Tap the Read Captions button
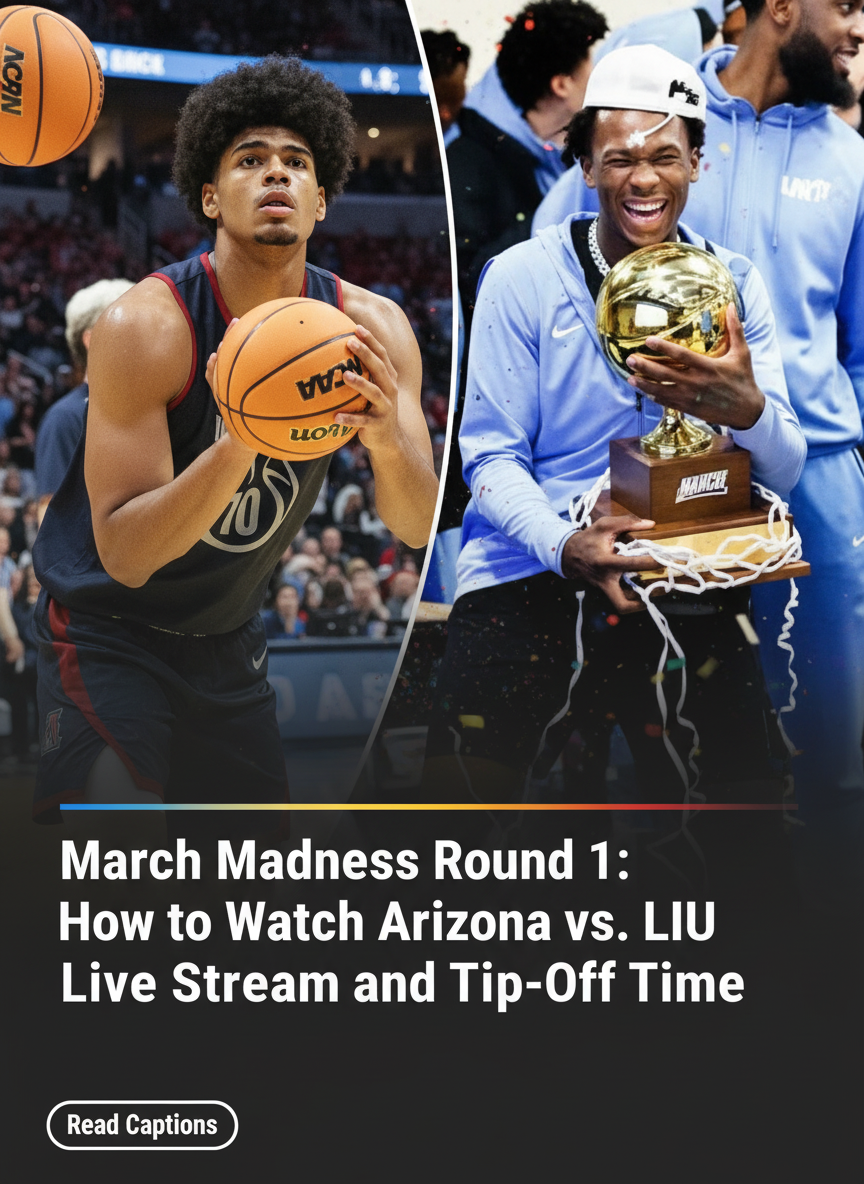 point(142,1125)
